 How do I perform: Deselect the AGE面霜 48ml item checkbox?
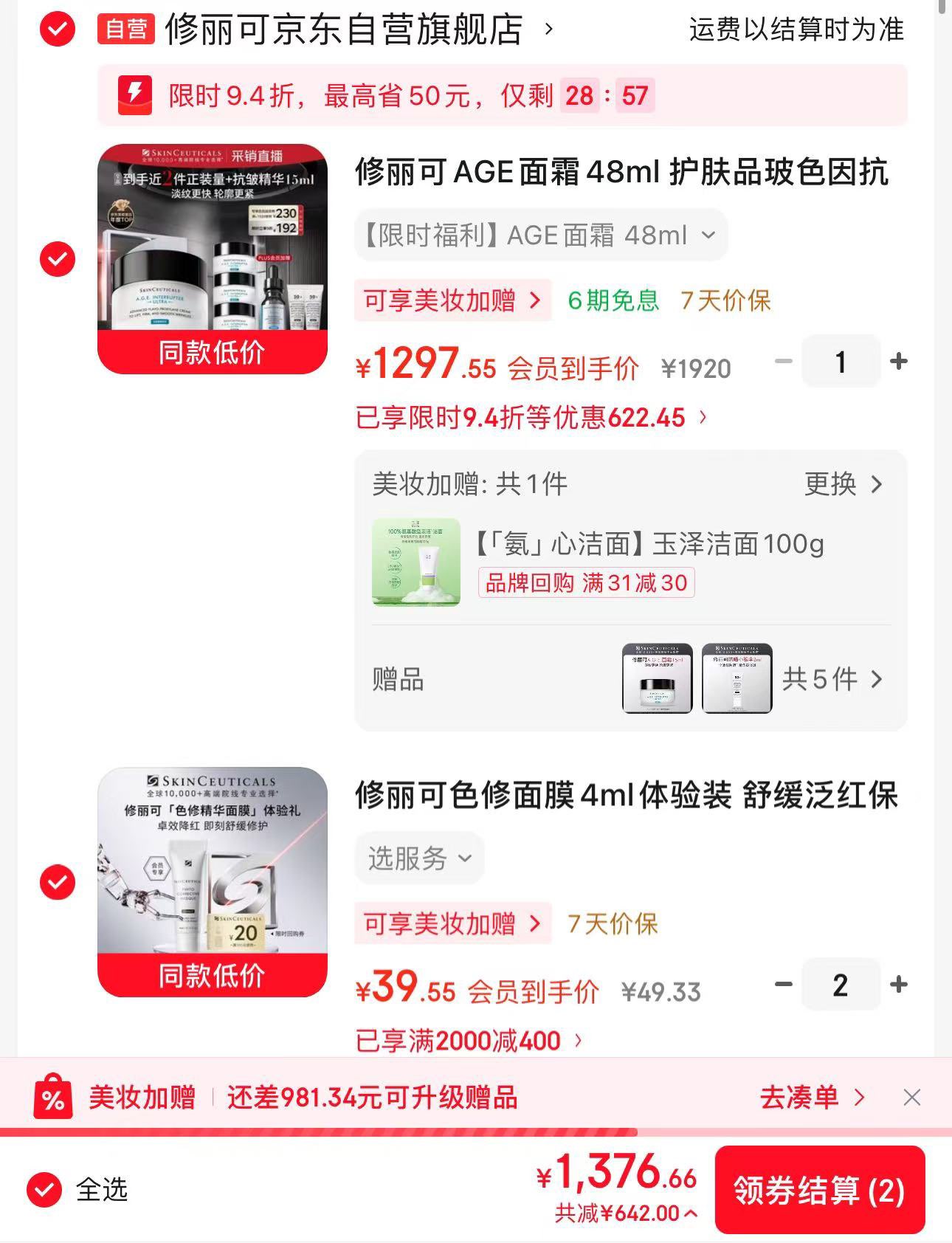tap(58, 259)
